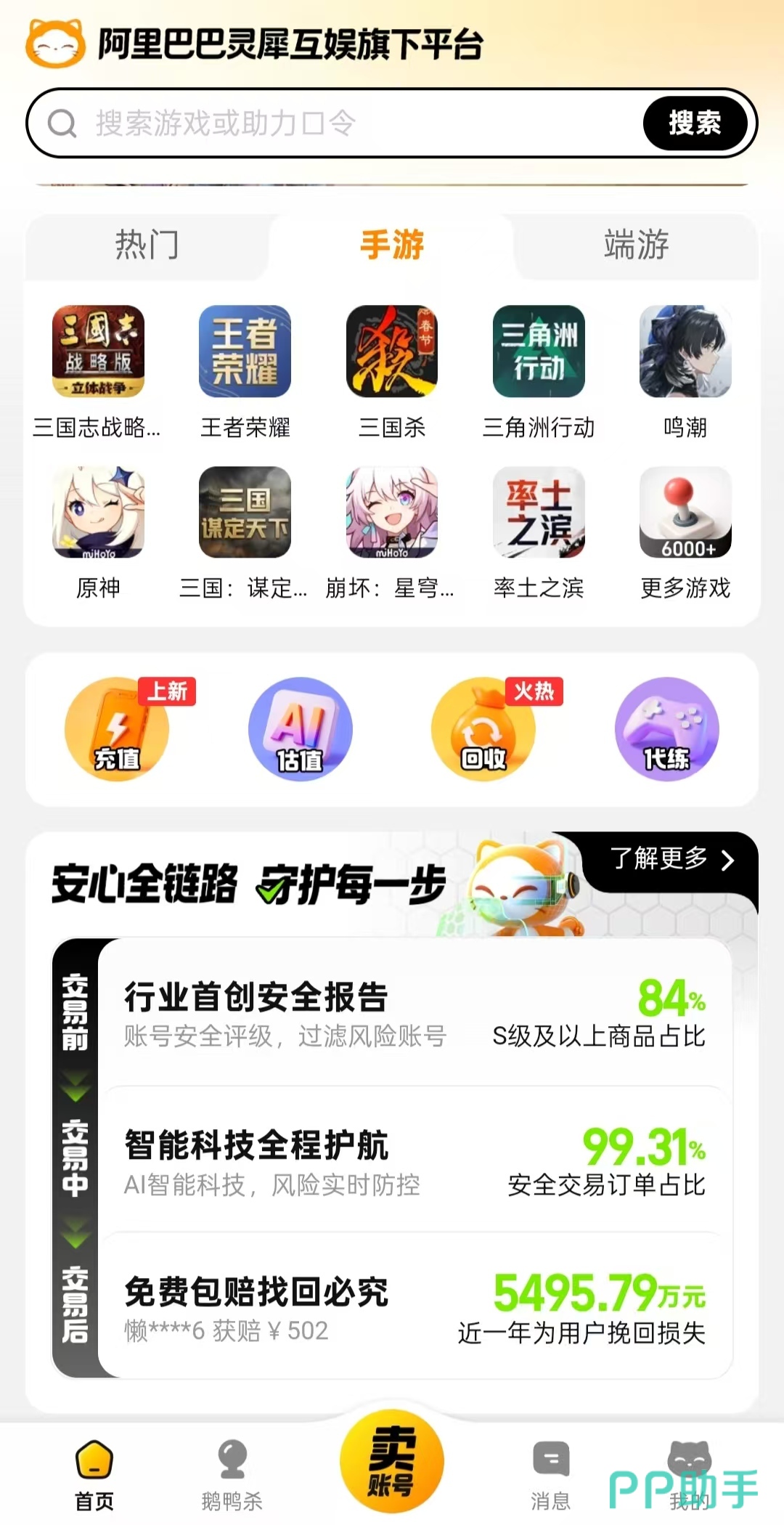Switch to the 热门 tab
Image resolution: width=784 pixels, height=1525 pixels.
pyautogui.click(x=147, y=245)
